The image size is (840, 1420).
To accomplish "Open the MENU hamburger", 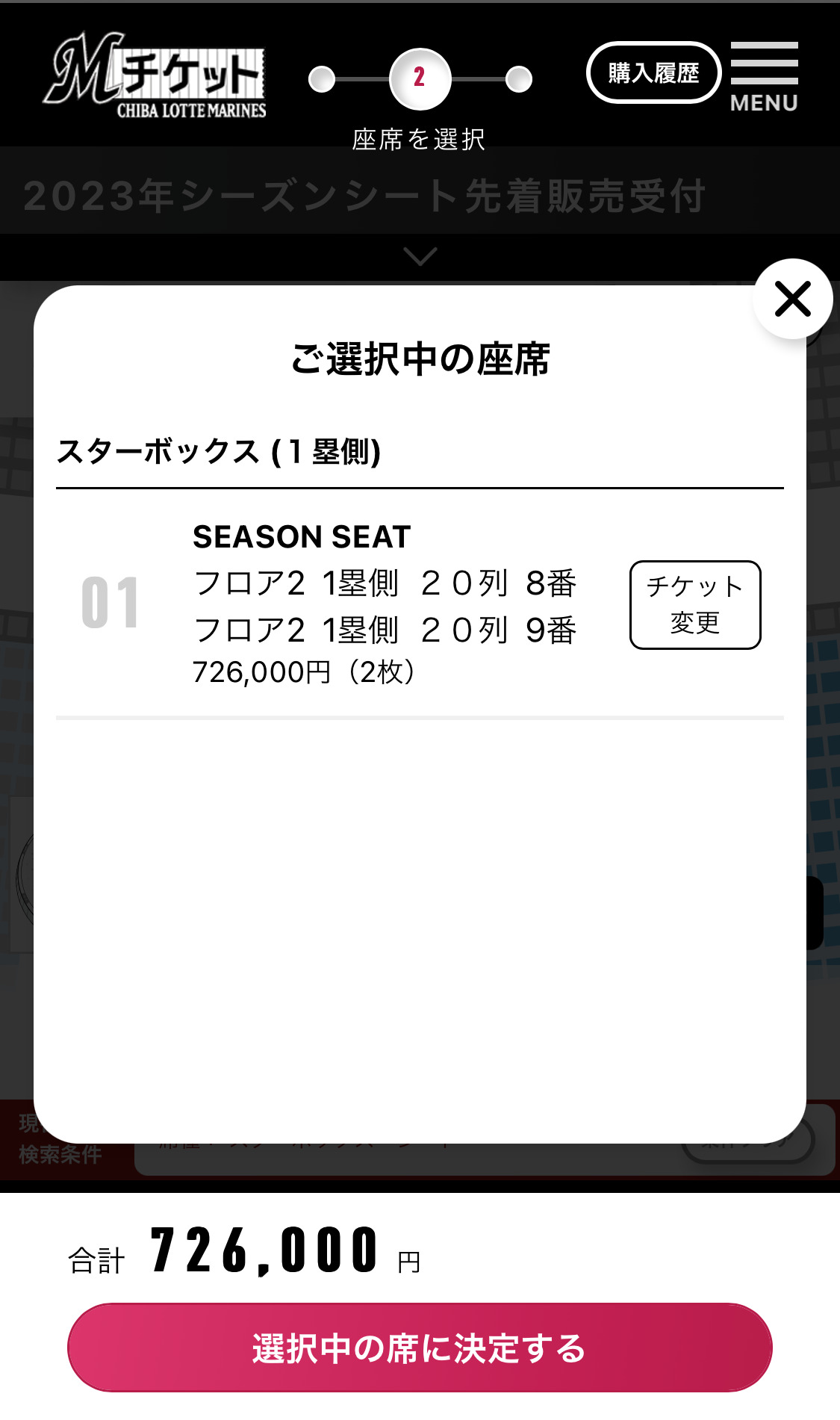I will coord(764,77).
